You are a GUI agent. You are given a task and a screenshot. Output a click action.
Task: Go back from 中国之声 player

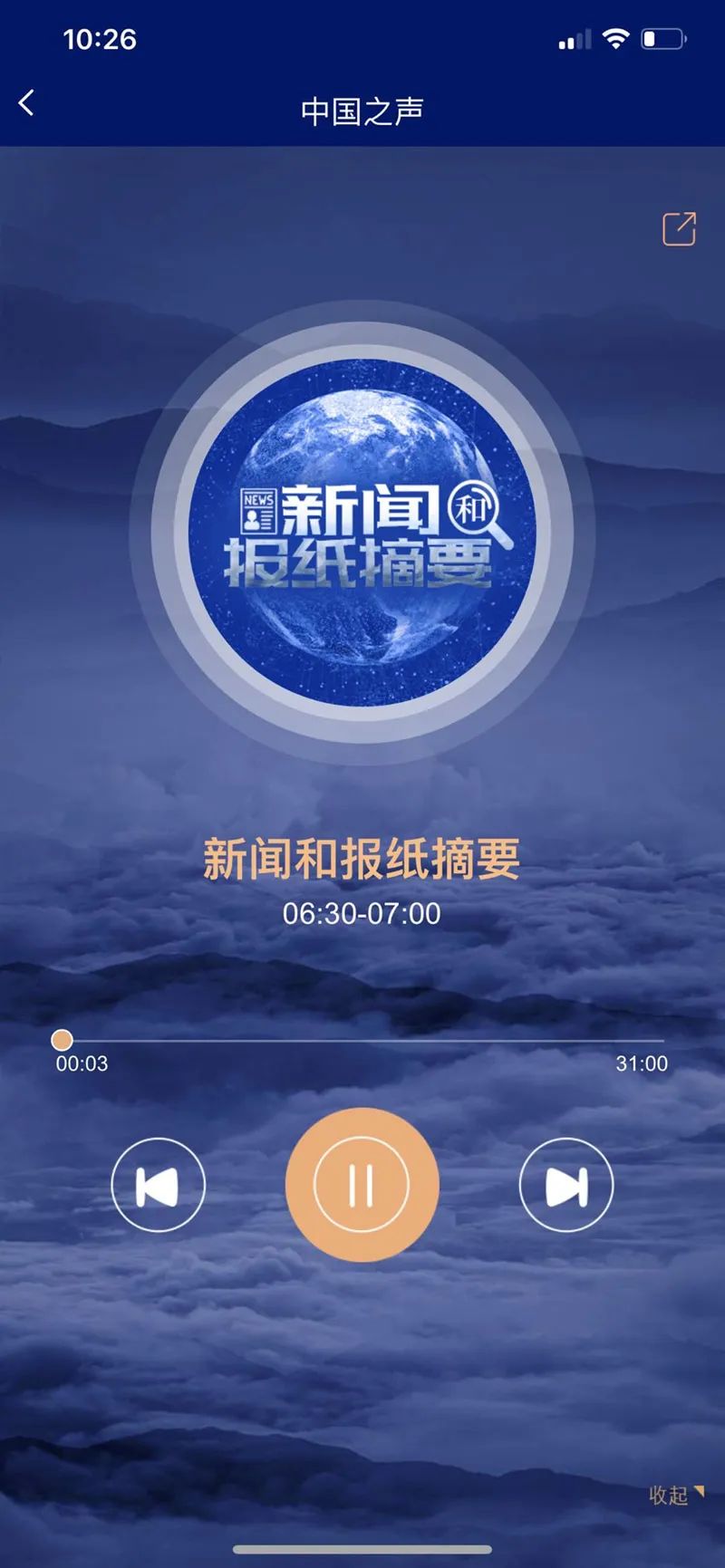(27, 103)
